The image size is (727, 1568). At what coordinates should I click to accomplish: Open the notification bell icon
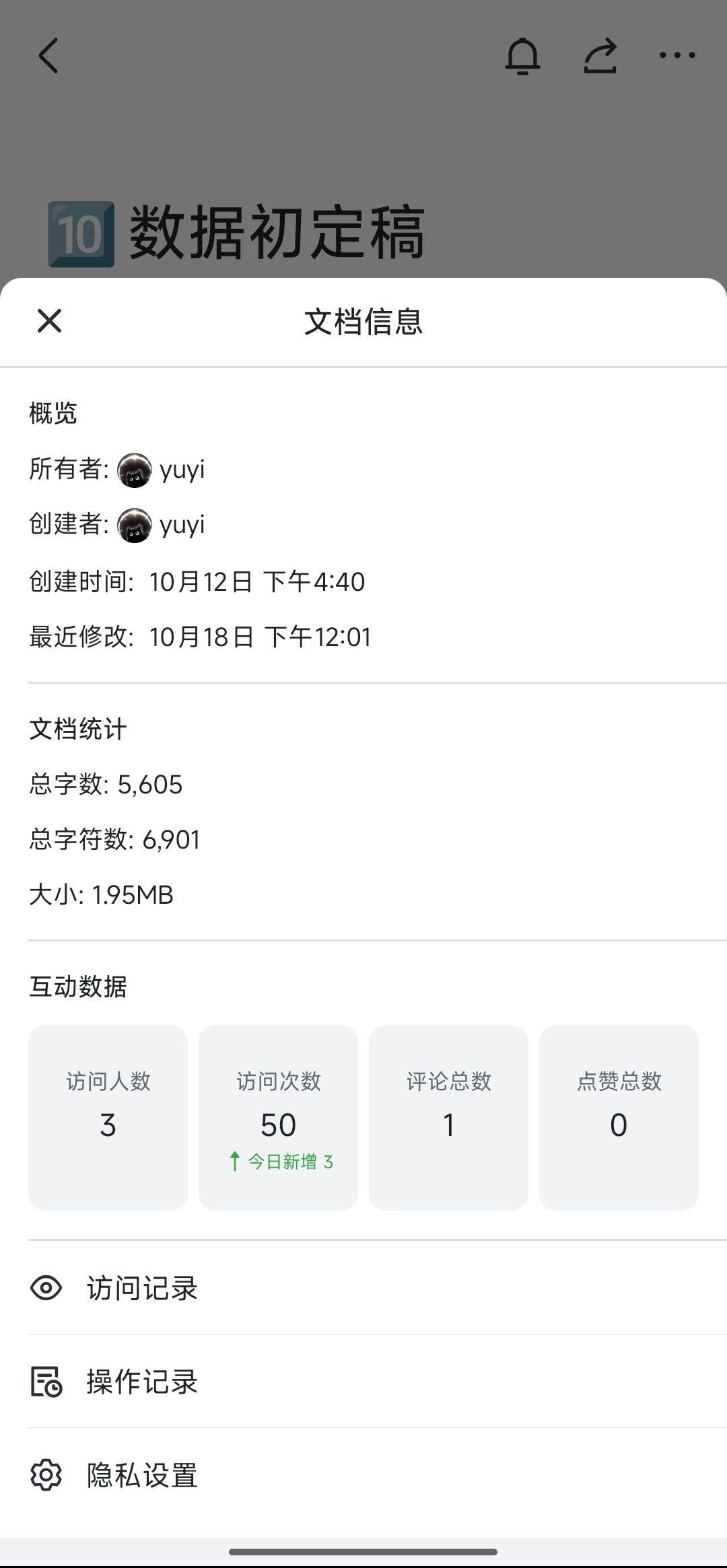[x=524, y=55]
